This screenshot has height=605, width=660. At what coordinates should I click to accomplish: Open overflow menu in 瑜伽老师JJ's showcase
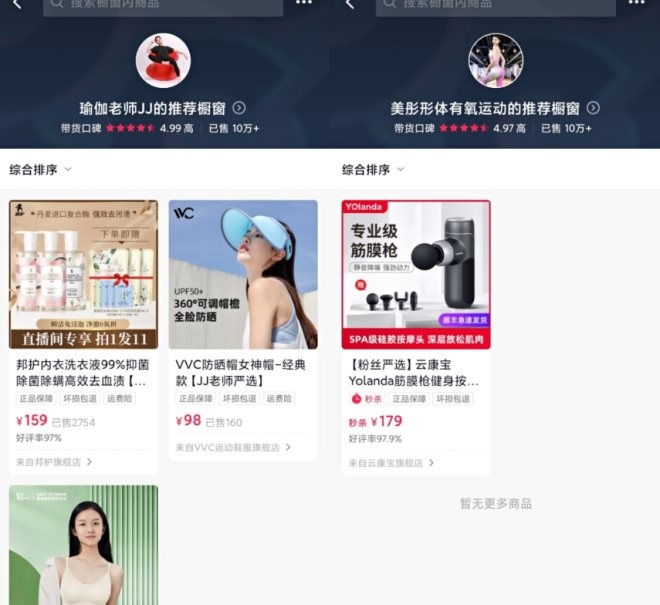304,4
